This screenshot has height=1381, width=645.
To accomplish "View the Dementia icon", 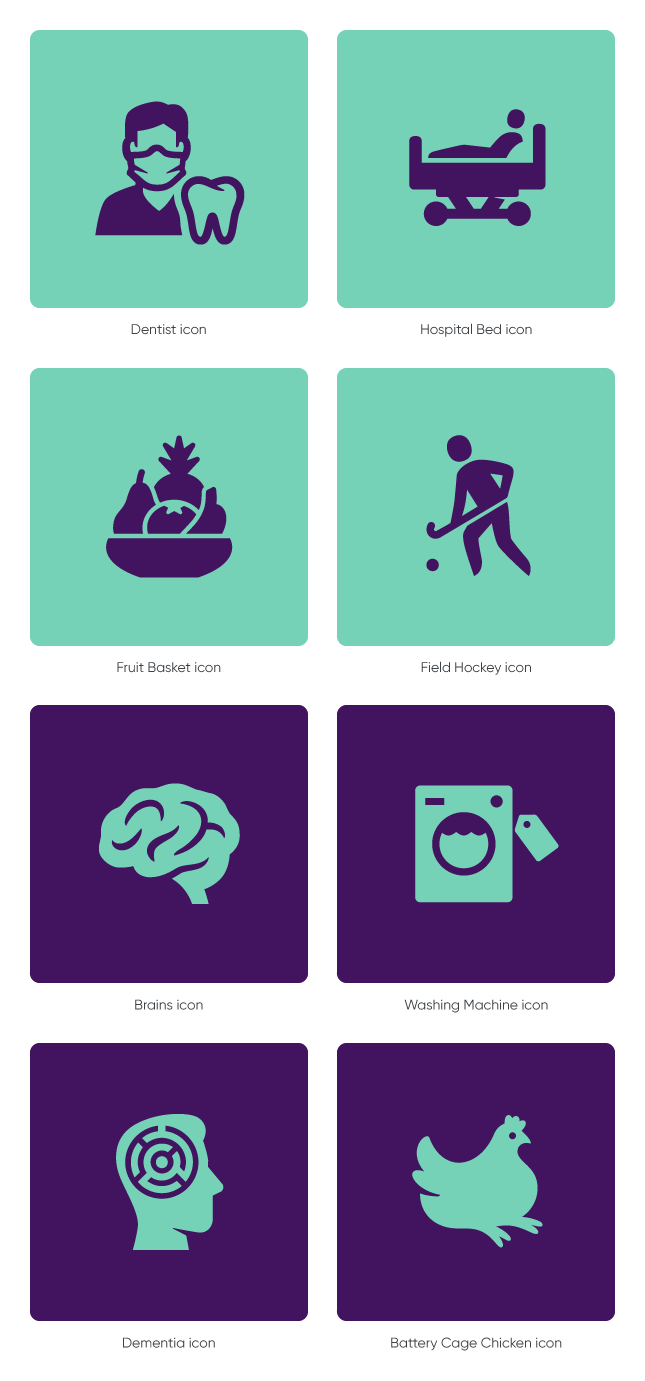I will pyautogui.click(x=169, y=1182).
